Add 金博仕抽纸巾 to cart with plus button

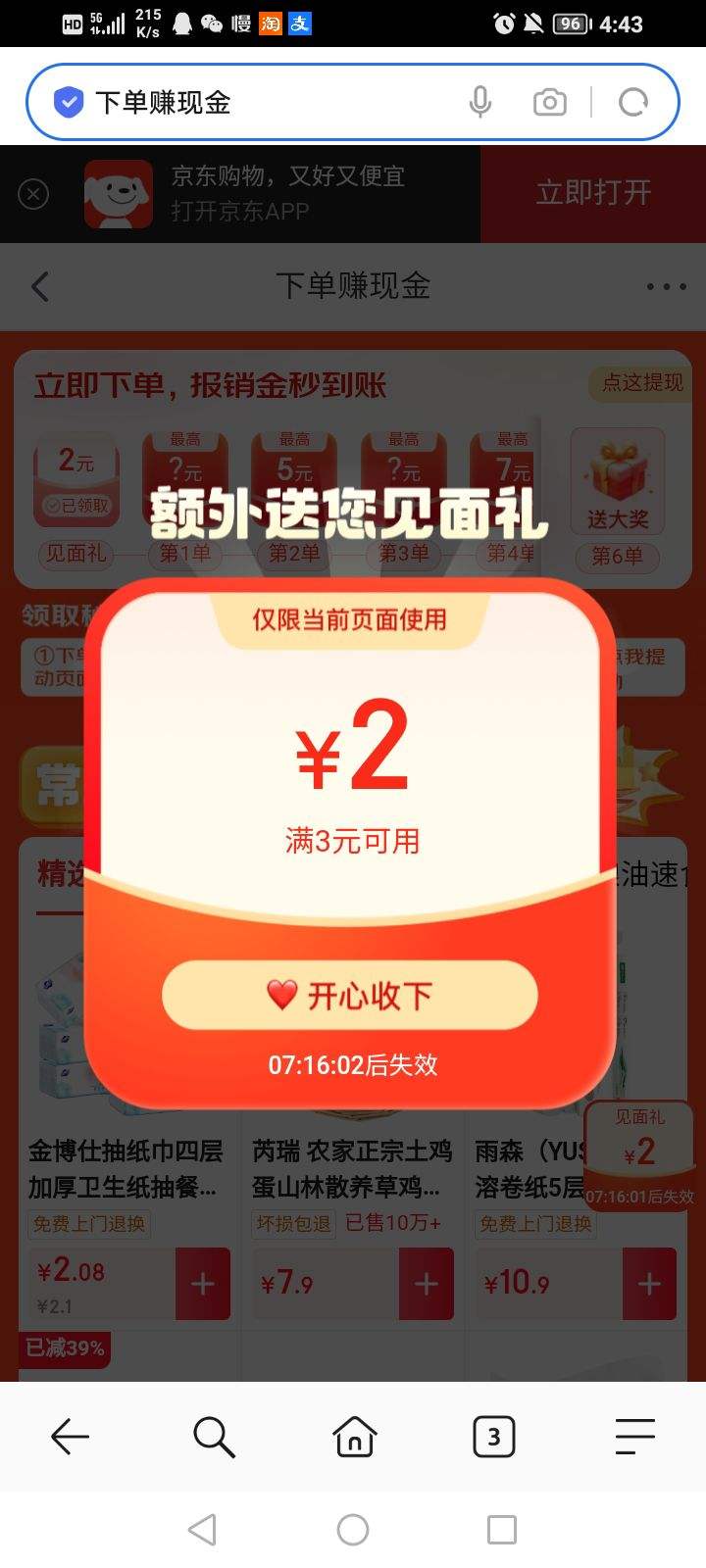[x=201, y=1283]
